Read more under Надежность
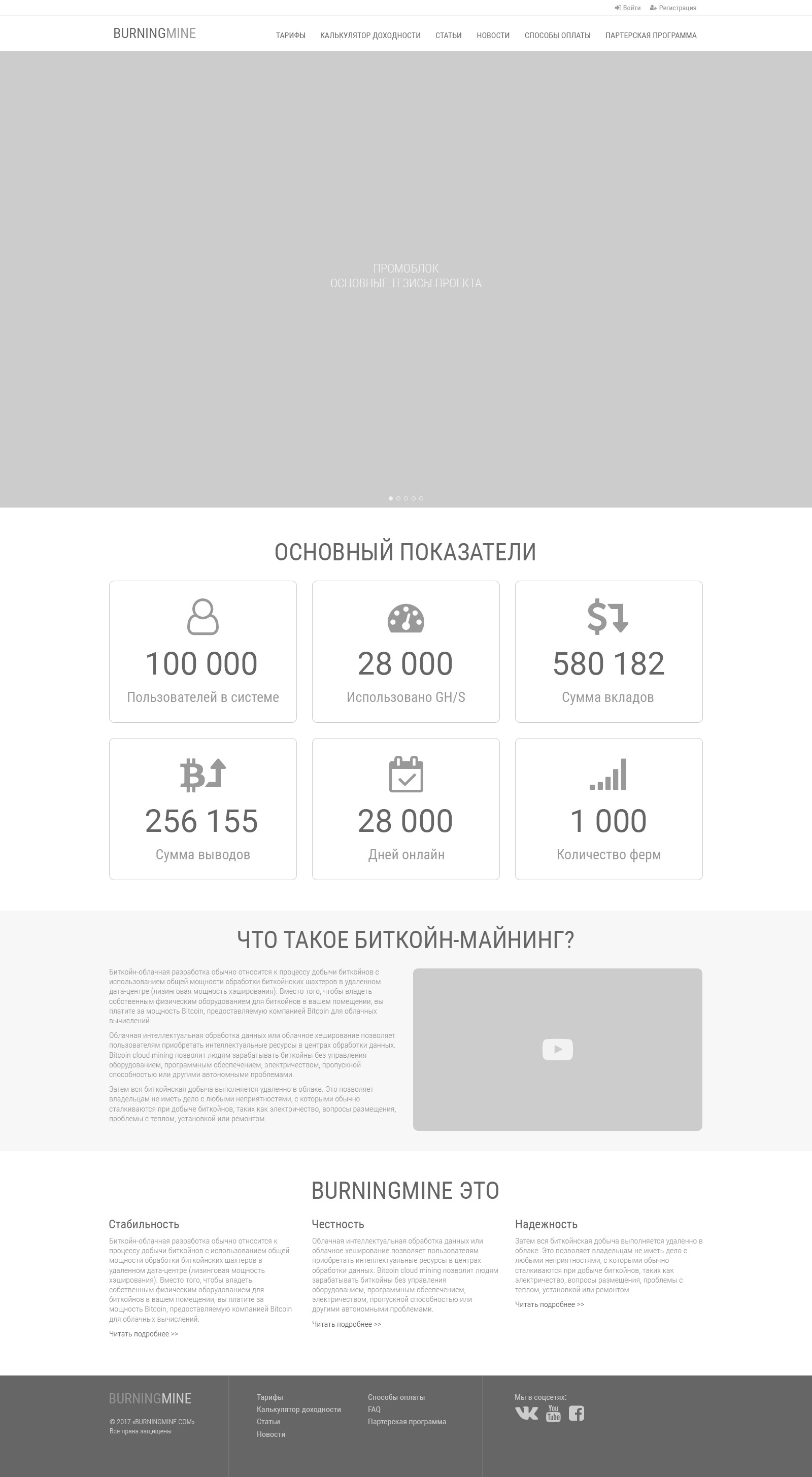The image size is (812, 1477). 549,1304
